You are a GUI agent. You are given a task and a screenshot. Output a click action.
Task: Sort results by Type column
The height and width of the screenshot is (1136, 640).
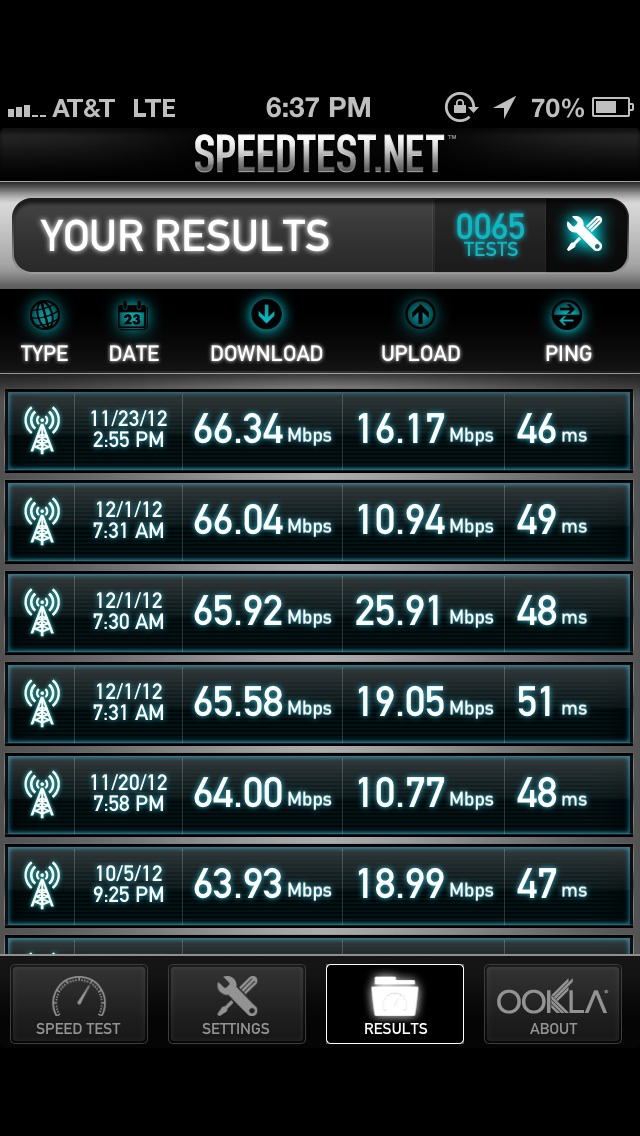pos(44,333)
